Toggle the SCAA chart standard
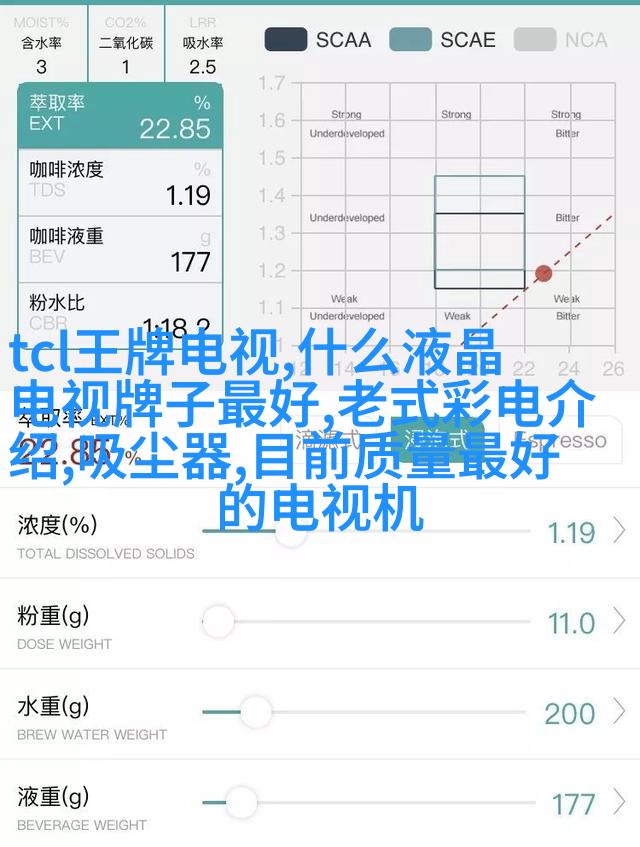The width and height of the screenshot is (640, 847). (x=317, y=40)
